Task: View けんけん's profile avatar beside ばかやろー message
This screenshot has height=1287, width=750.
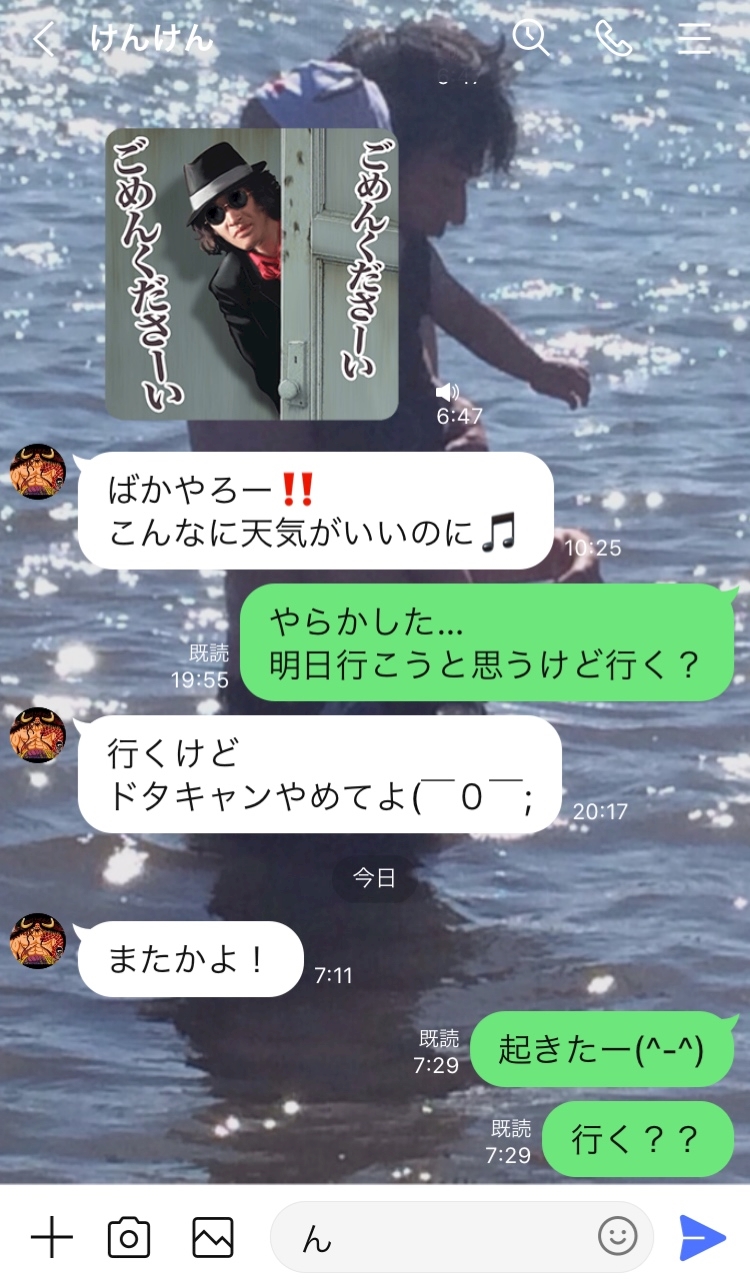Action: point(38,471)
